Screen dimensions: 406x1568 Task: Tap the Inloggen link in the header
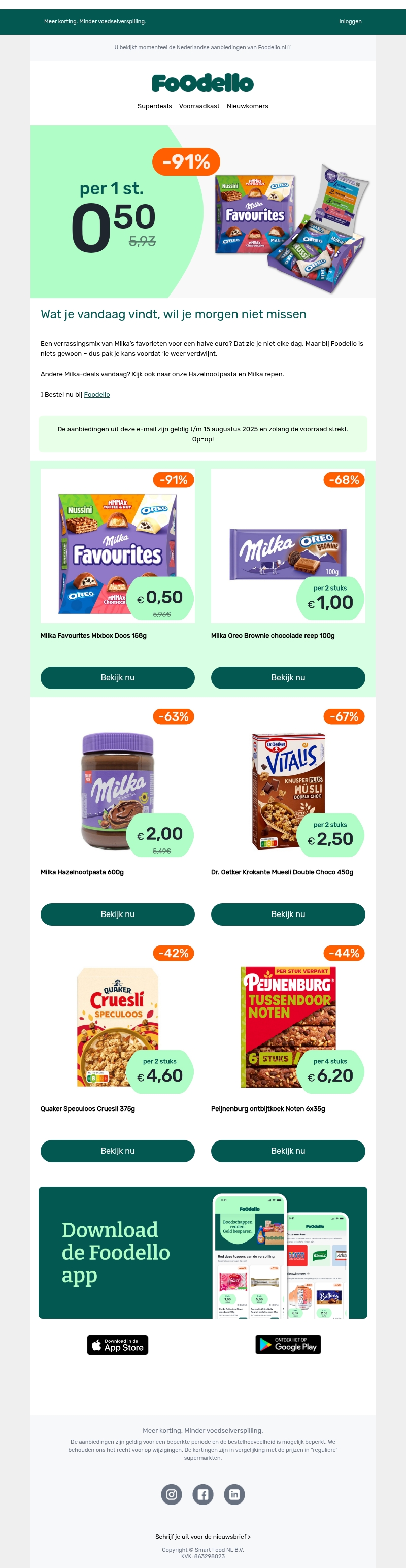350,21
